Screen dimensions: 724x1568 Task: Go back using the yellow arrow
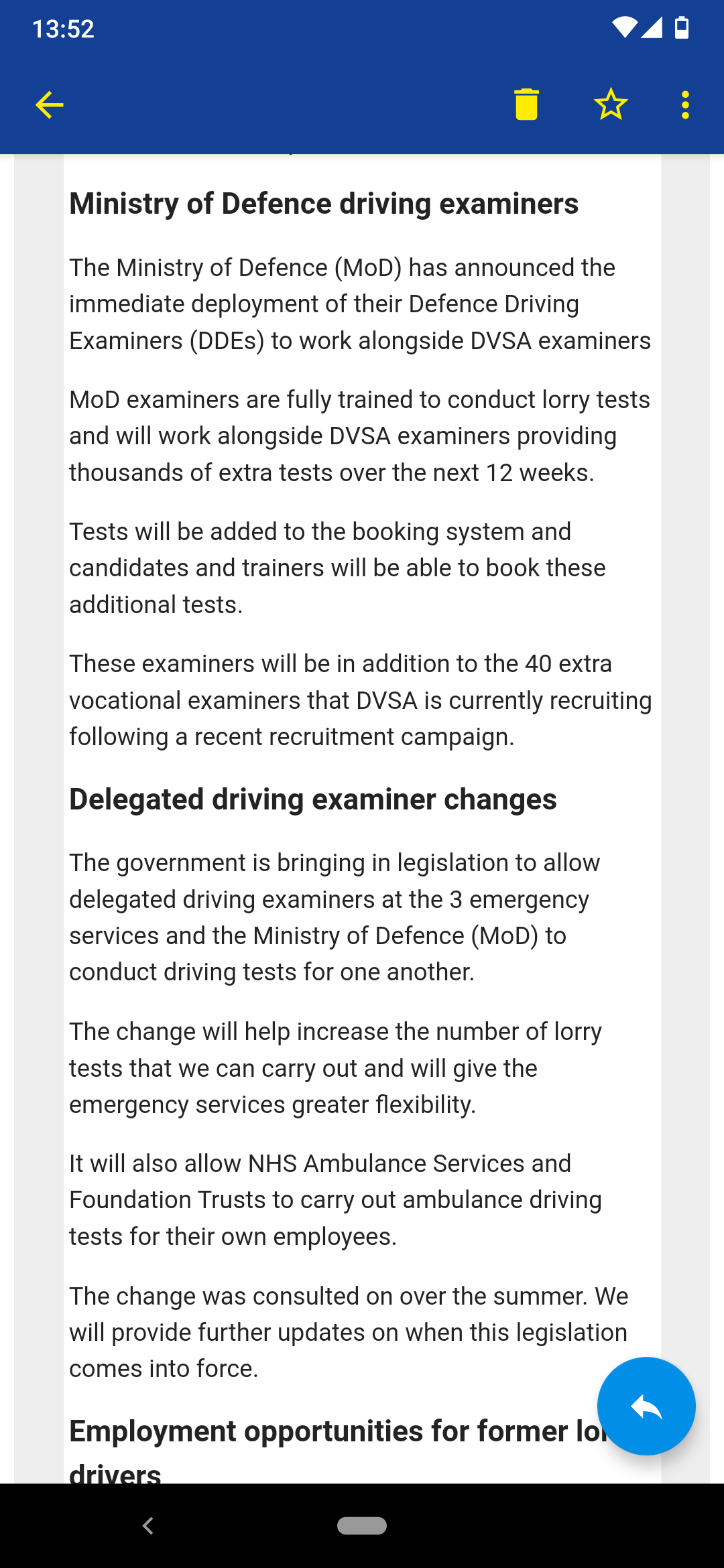(x=49, y=105)
